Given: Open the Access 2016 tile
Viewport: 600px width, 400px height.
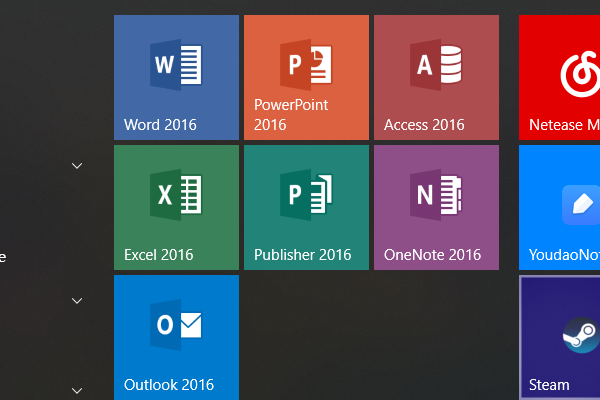Looking at the screenshot, I should [x=436, y=77].
